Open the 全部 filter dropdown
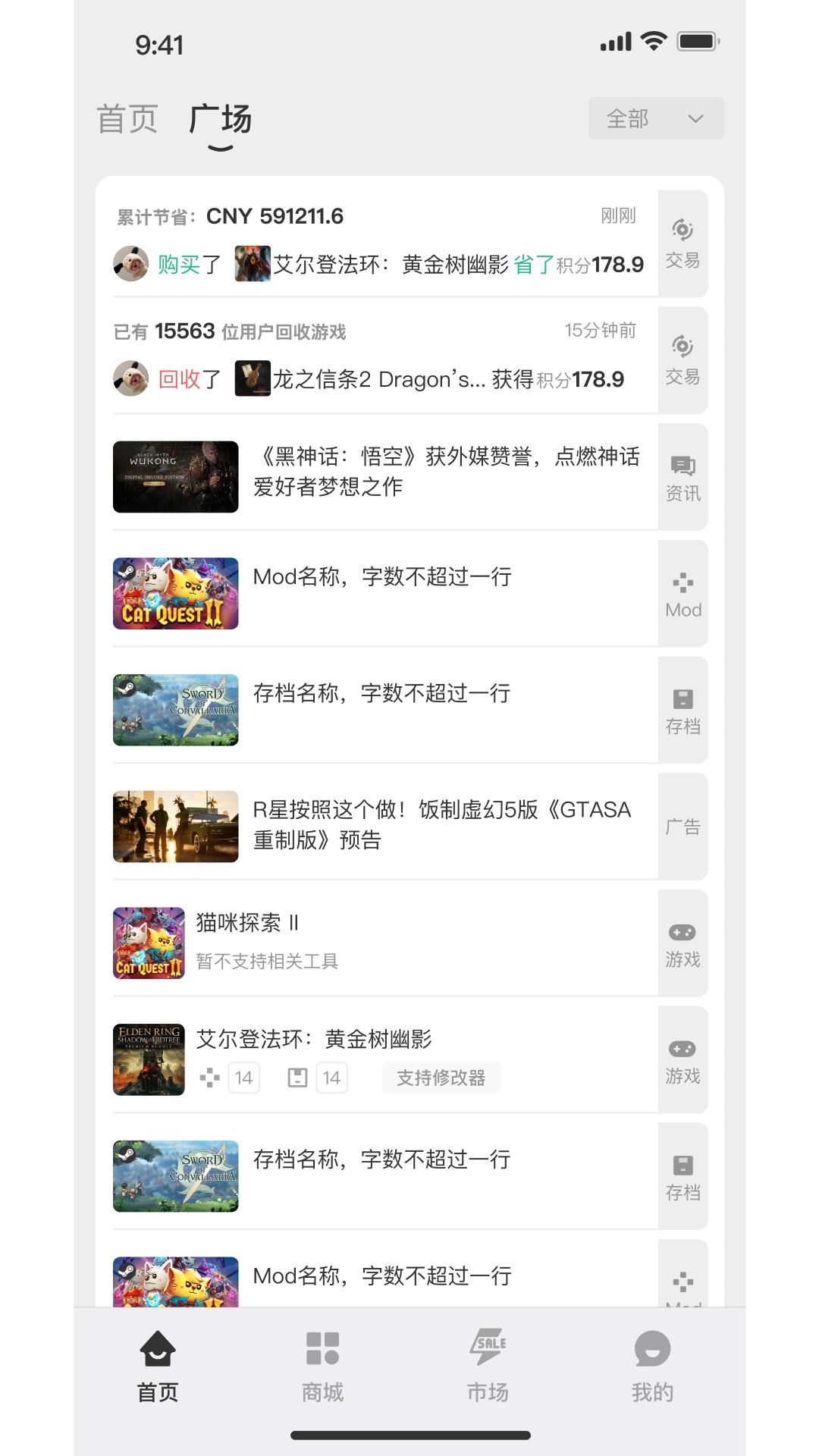The width and height of the screenshot is (819, 1456). pos(628,118)
